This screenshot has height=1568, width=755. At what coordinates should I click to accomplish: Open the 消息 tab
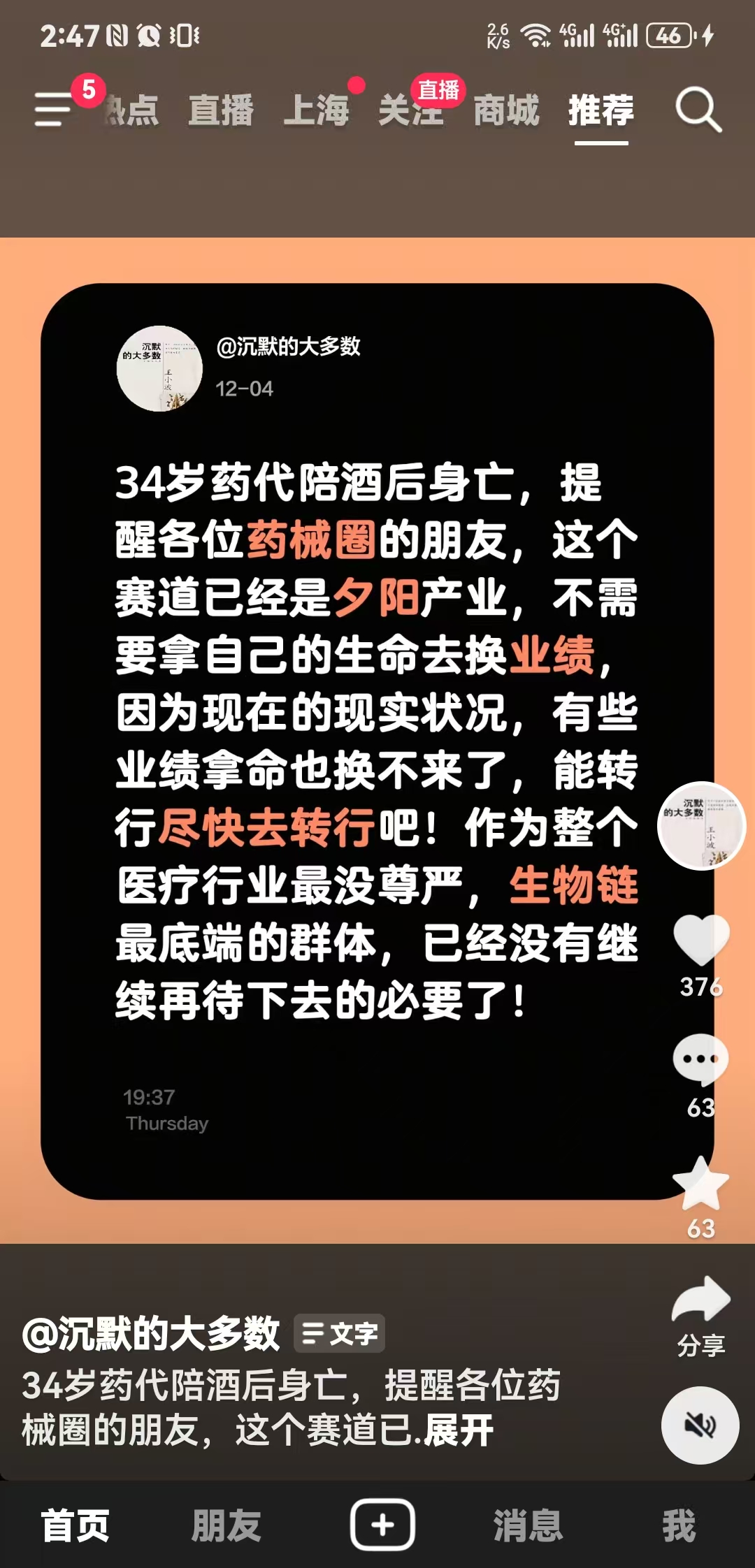528,1525
